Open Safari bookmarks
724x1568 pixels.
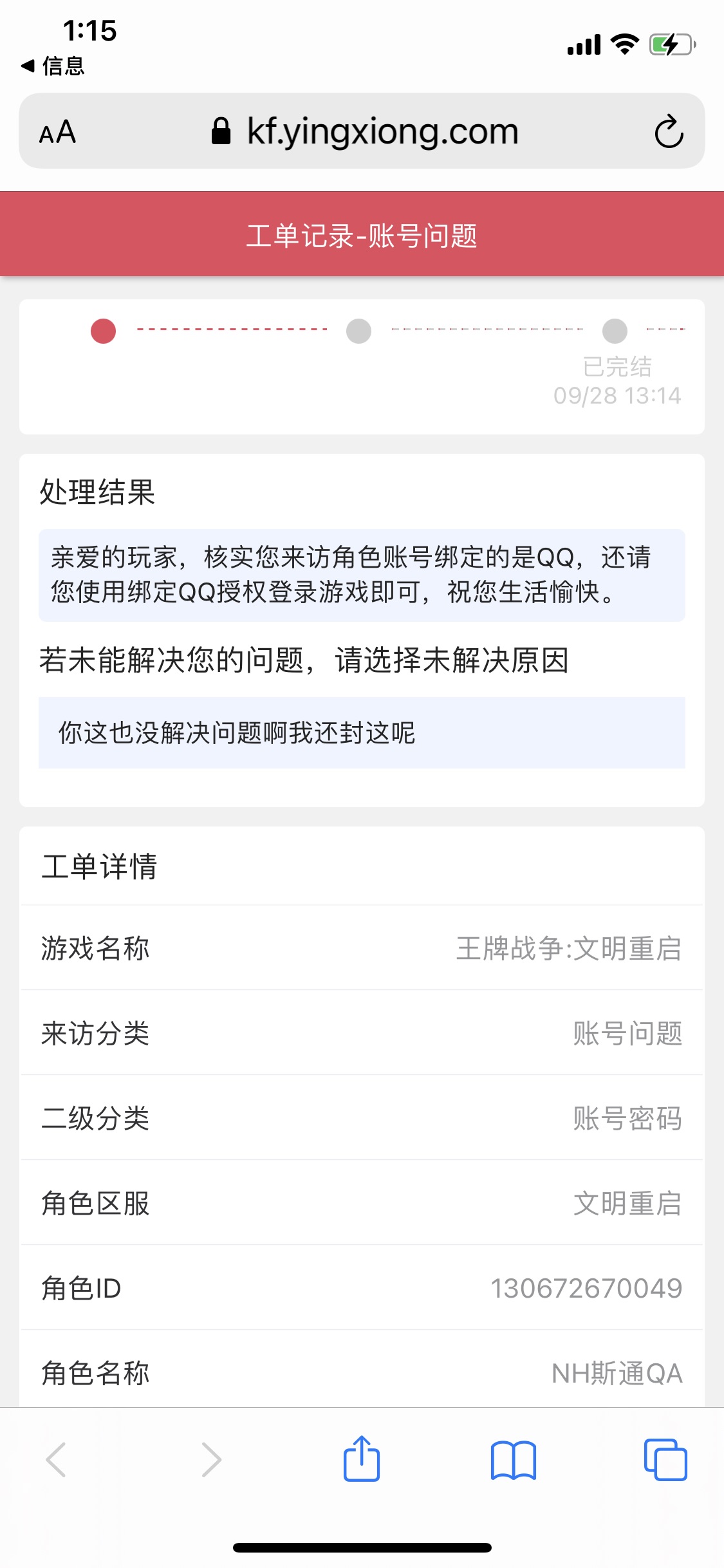(x=513, y=1460)
